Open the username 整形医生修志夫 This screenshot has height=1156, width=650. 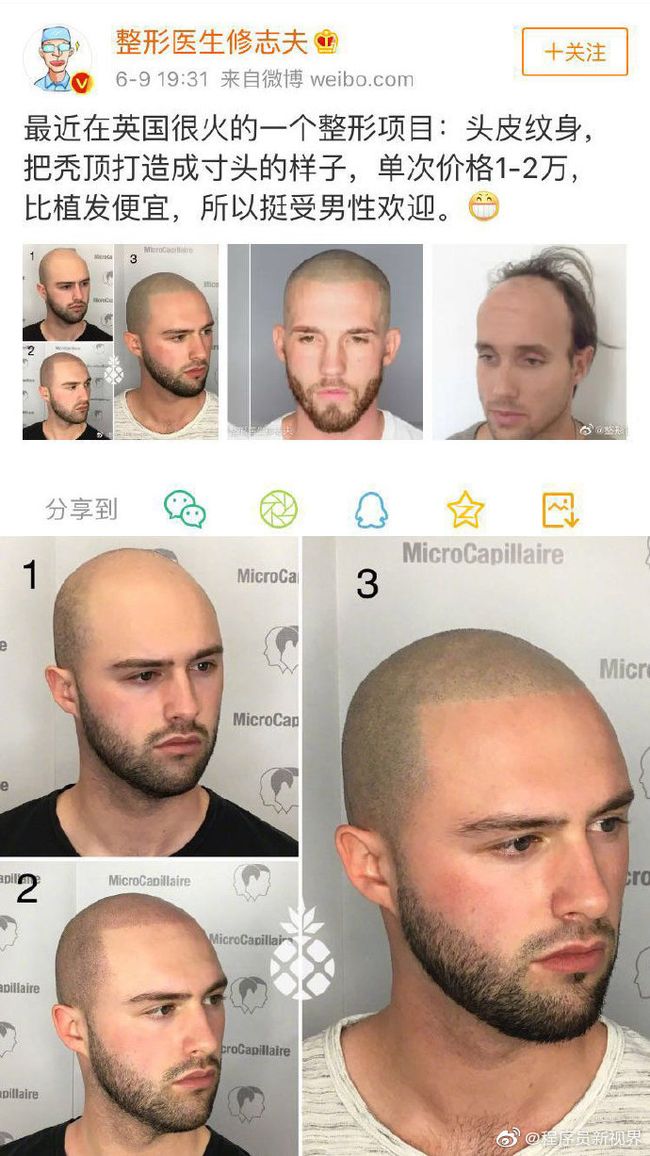tap(212, 41)
